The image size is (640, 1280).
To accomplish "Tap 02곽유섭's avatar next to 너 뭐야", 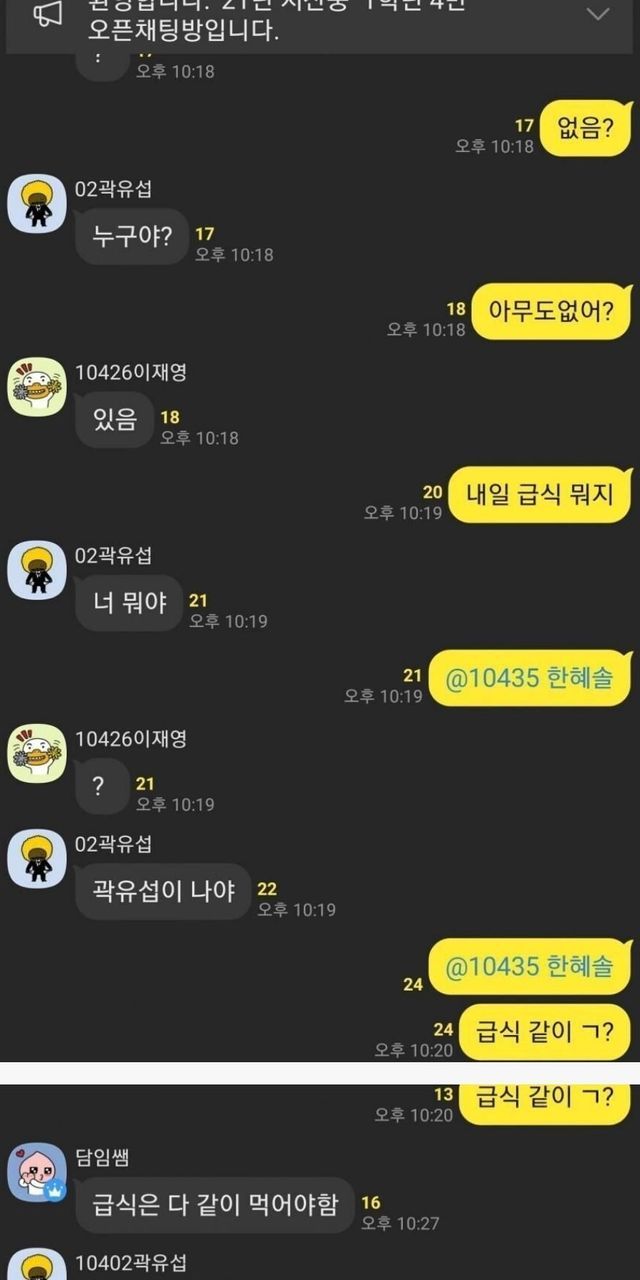I will [37, 569].
